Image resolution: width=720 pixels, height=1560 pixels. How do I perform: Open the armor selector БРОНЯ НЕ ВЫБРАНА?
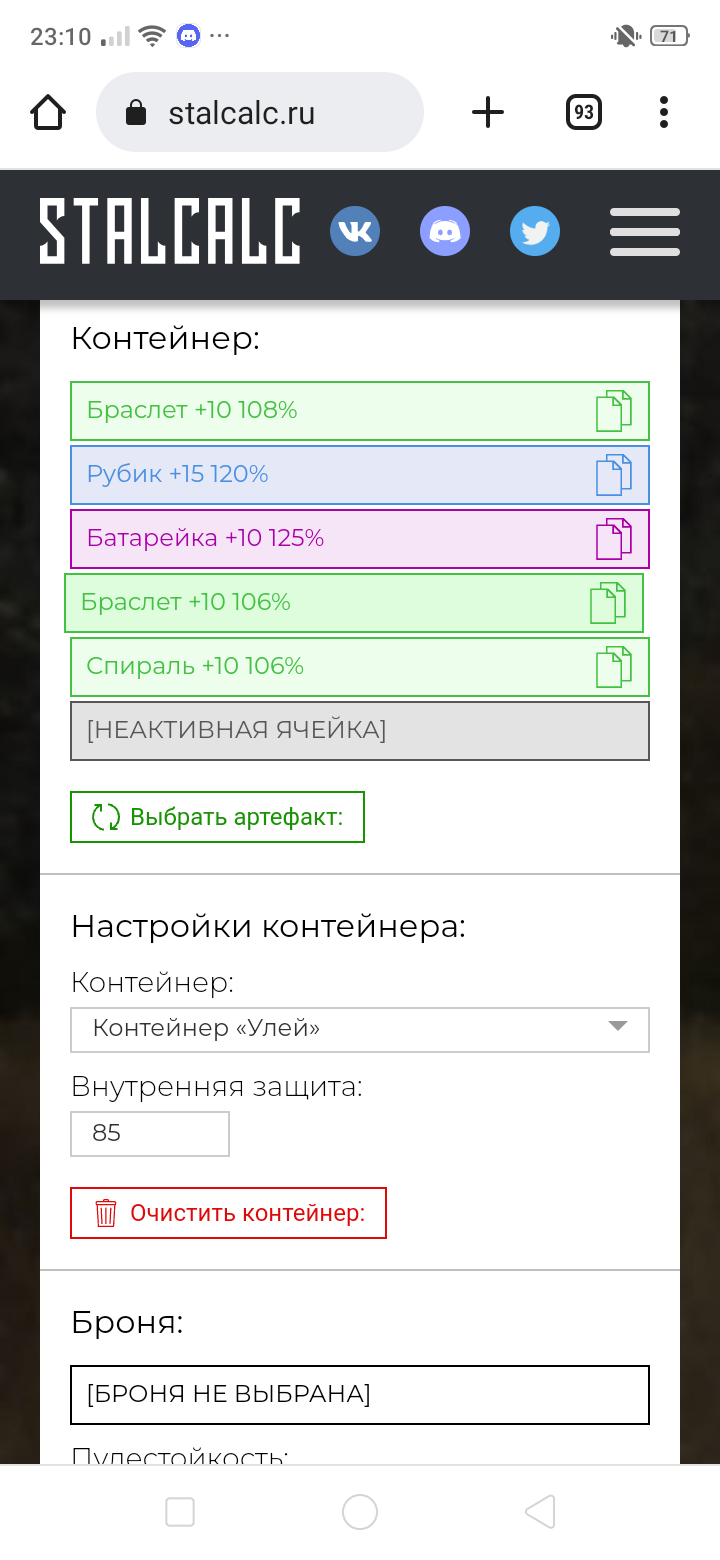tap(360, 1394)
